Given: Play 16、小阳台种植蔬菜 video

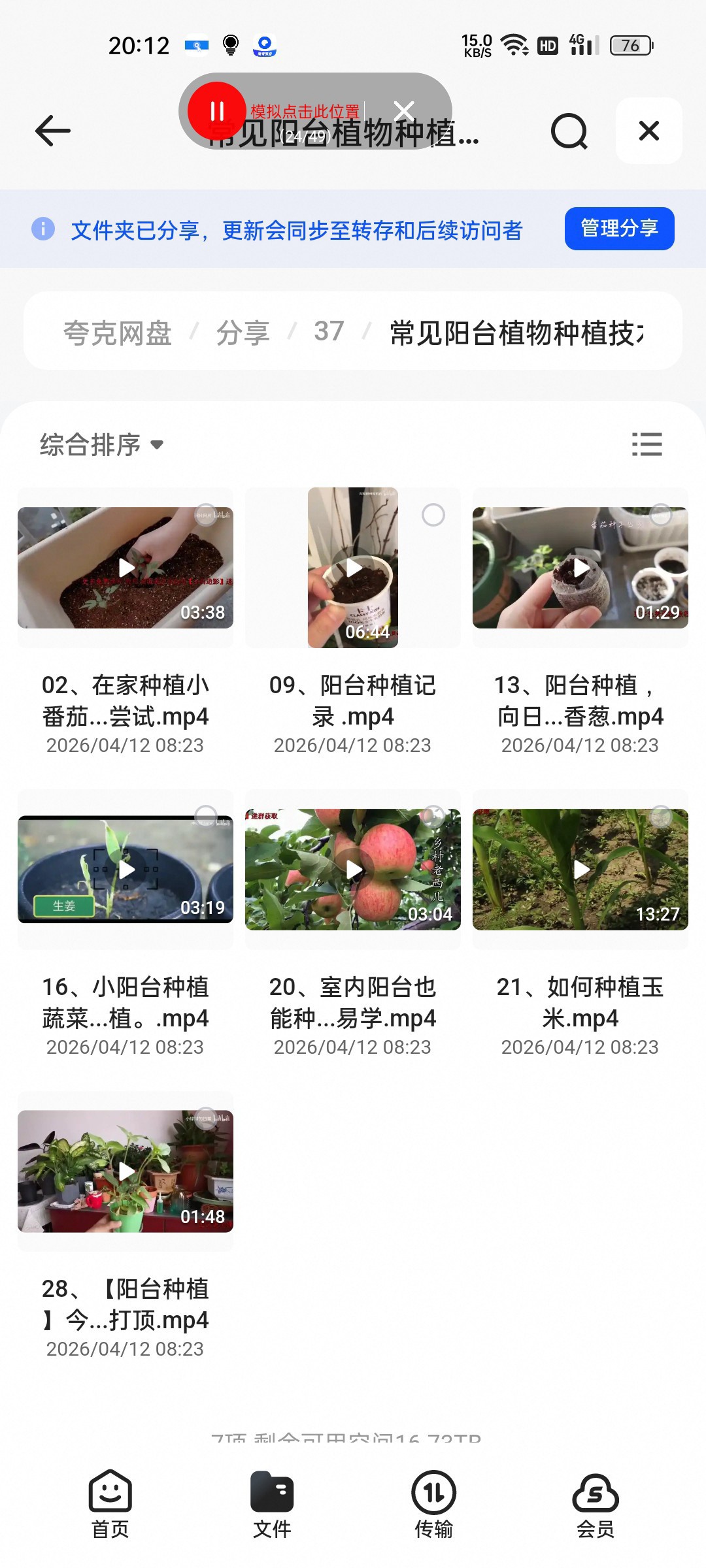Looking at the screenshot, I should point(126,870).
